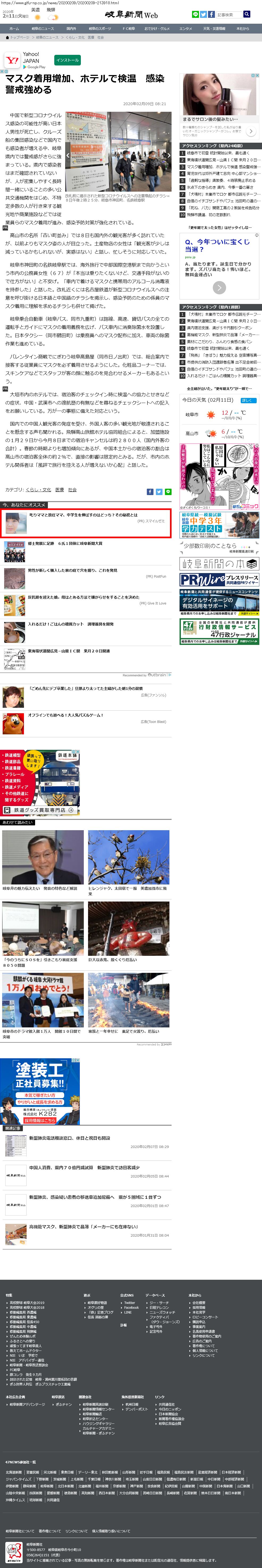Tap 詳しく button in weather widget
Image resolution: width=262 pixels, height=1568 pixels.
coord(247,400)
